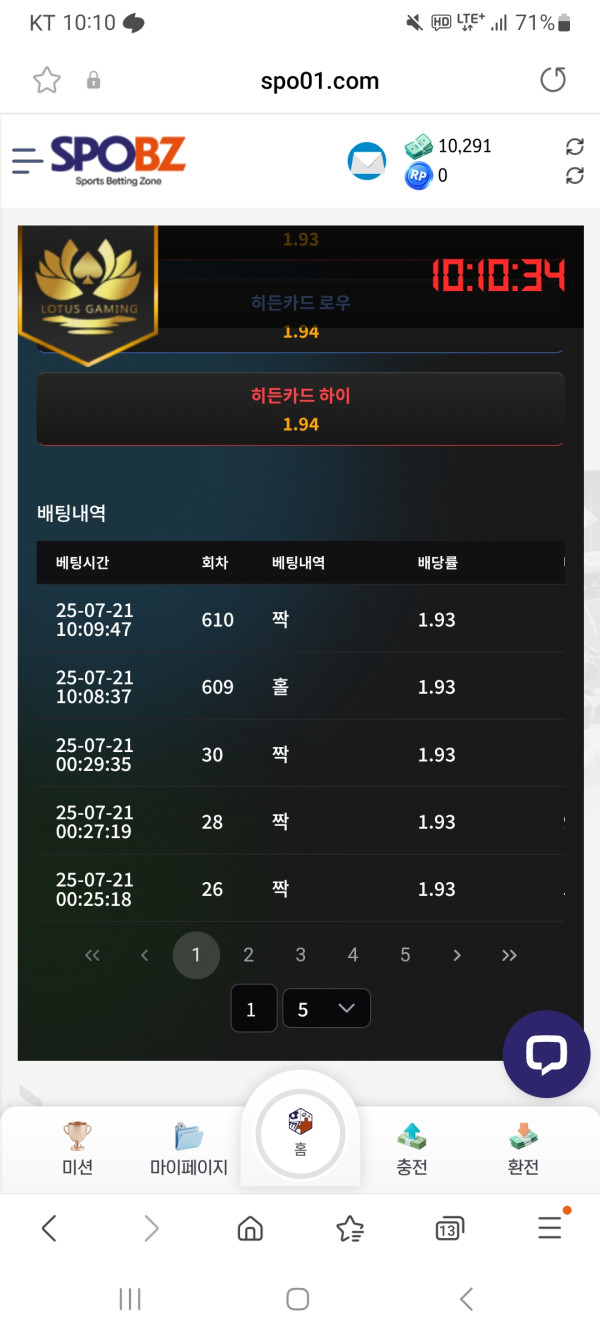Open the 충전 deposit tab
Image resolution: width=600 pixels, height=1333 pixels.
point(412,1148)
